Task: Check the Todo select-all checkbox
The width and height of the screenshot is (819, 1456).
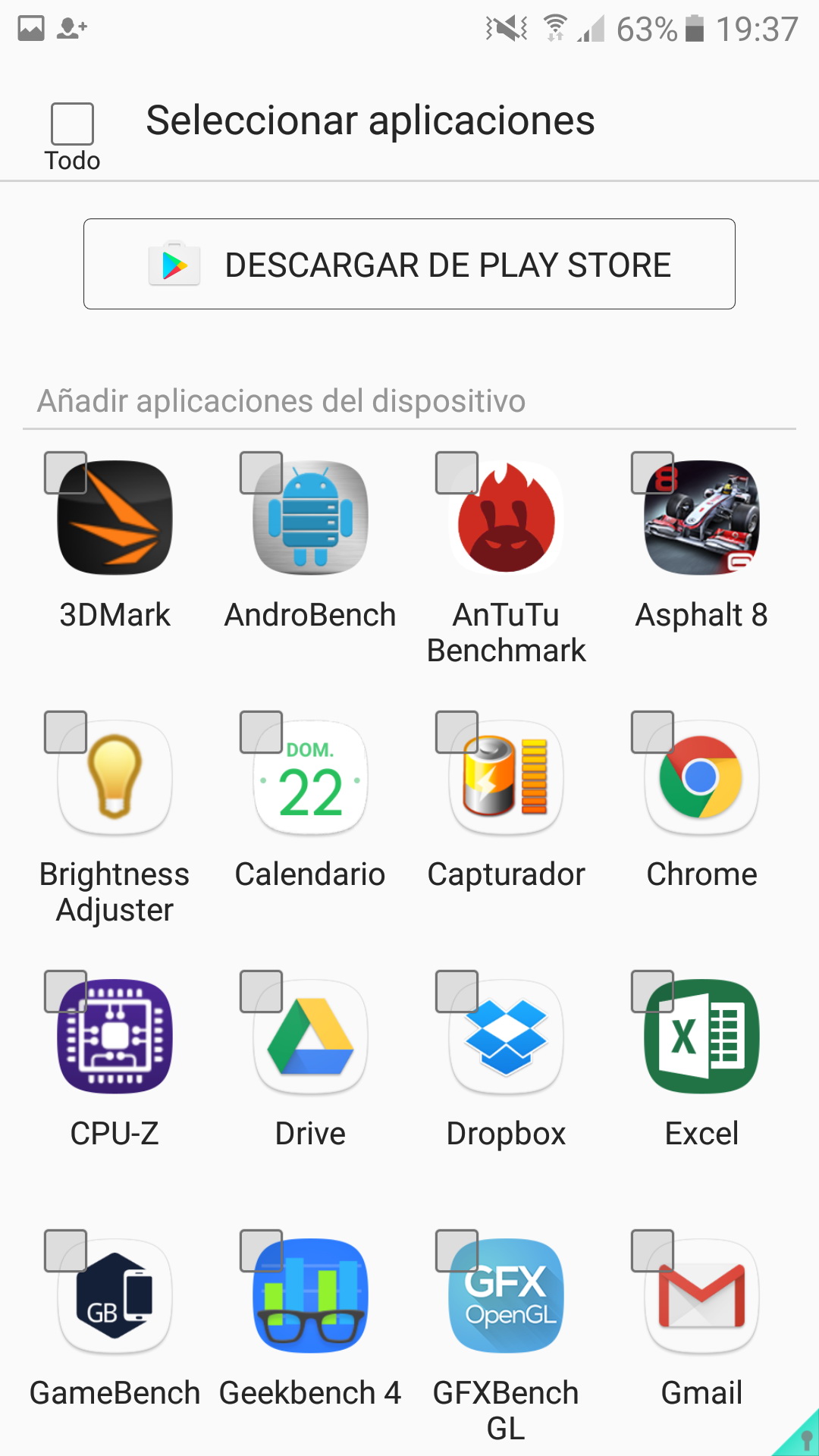Action: tap(72, 124)
